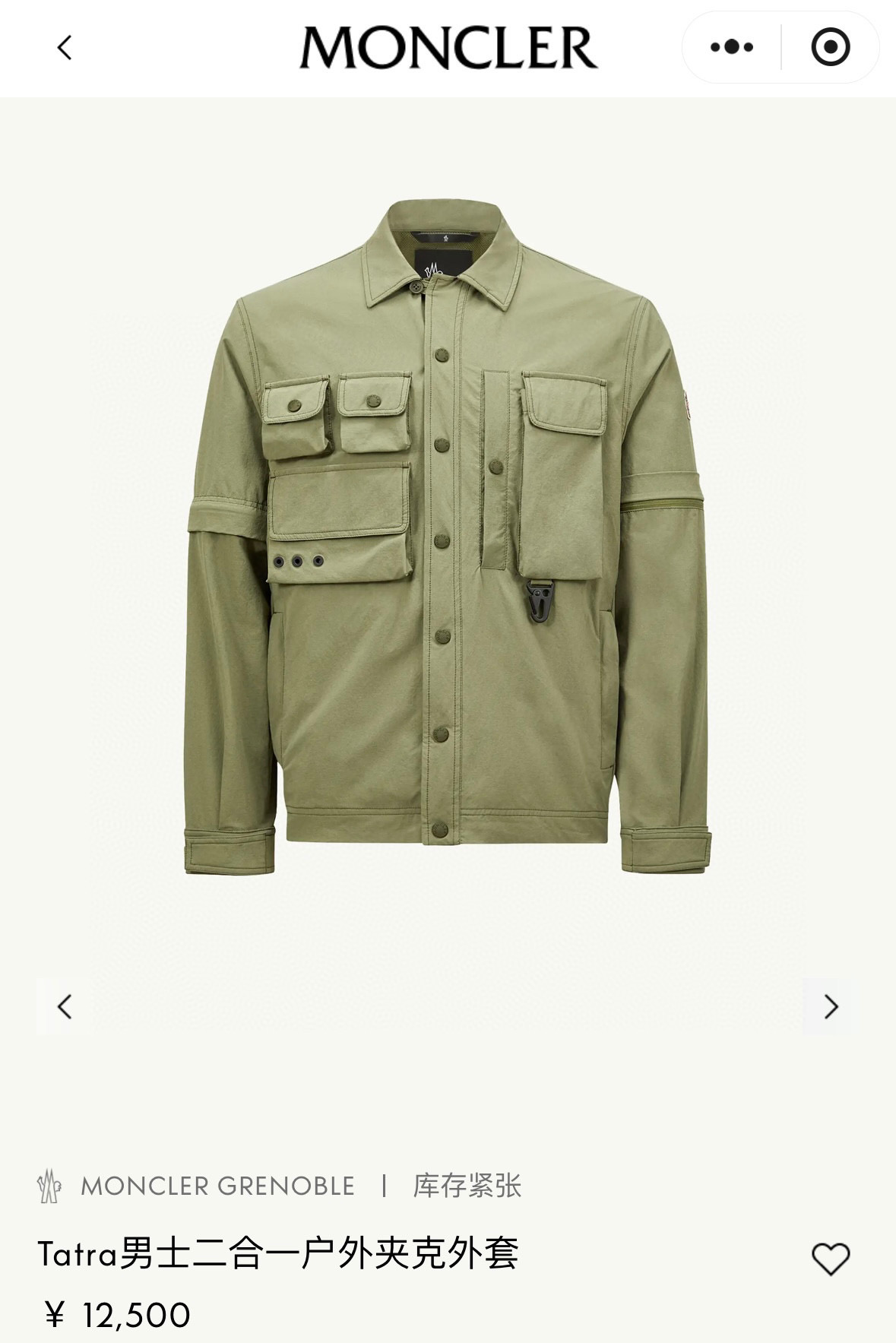This screenshot has width=896, height=1343.
Task: Add the Tatra jacket to wishlist
Action: 831,1259
